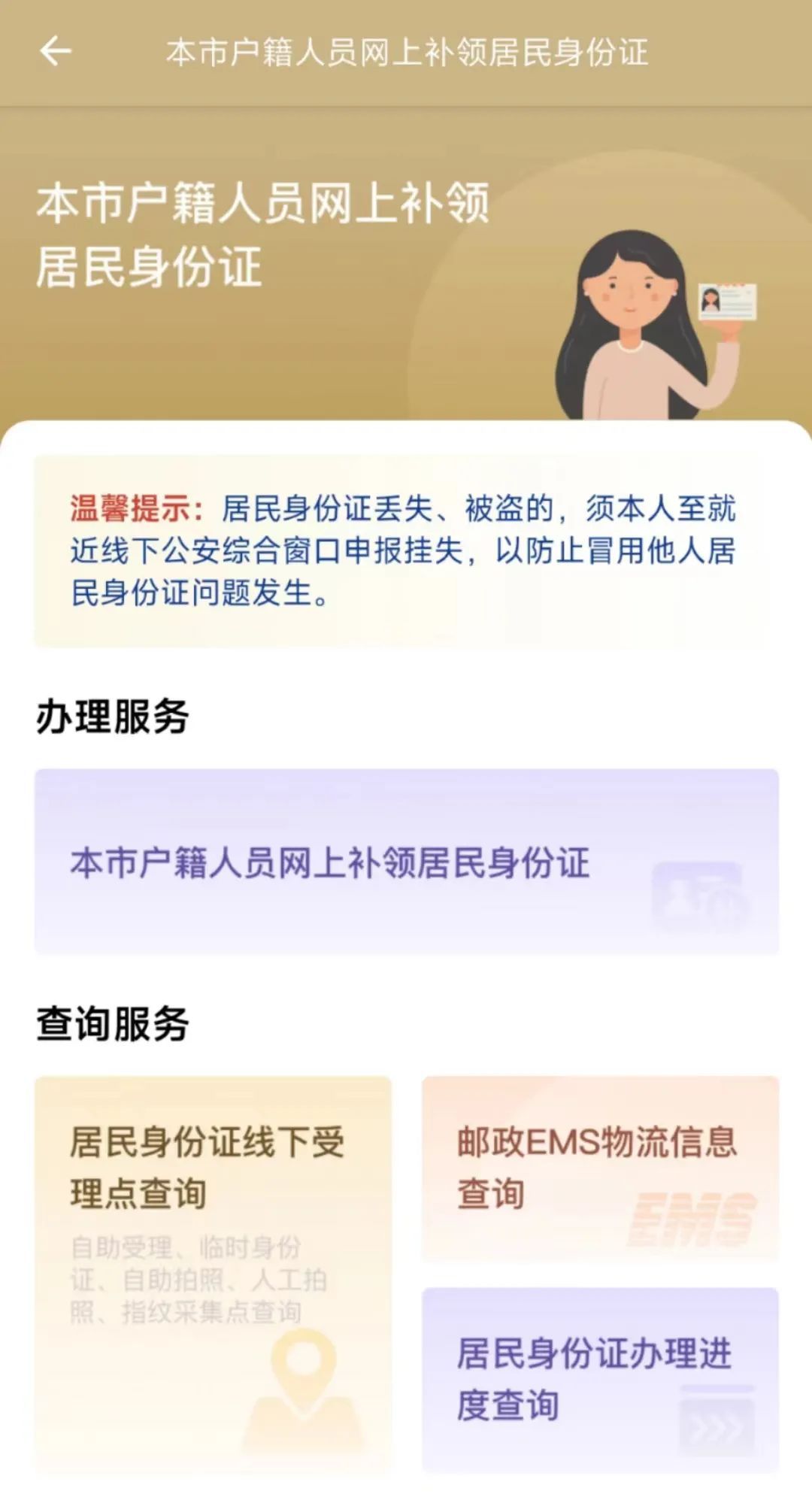Open 本市户籍人员网上补领居民身份证 service card

(x=406, y=862)
